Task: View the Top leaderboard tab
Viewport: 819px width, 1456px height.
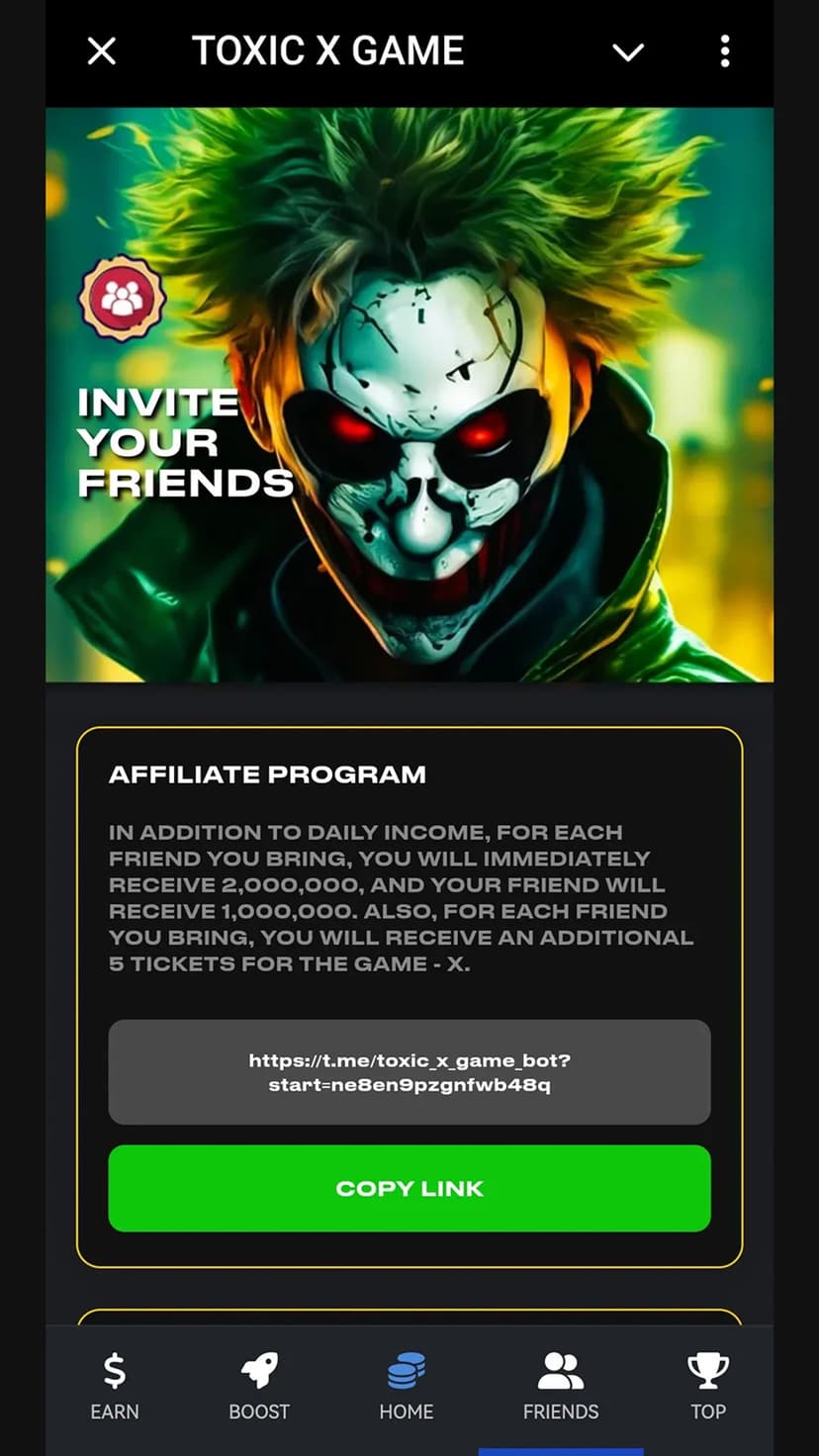Action: (708, 1387)
